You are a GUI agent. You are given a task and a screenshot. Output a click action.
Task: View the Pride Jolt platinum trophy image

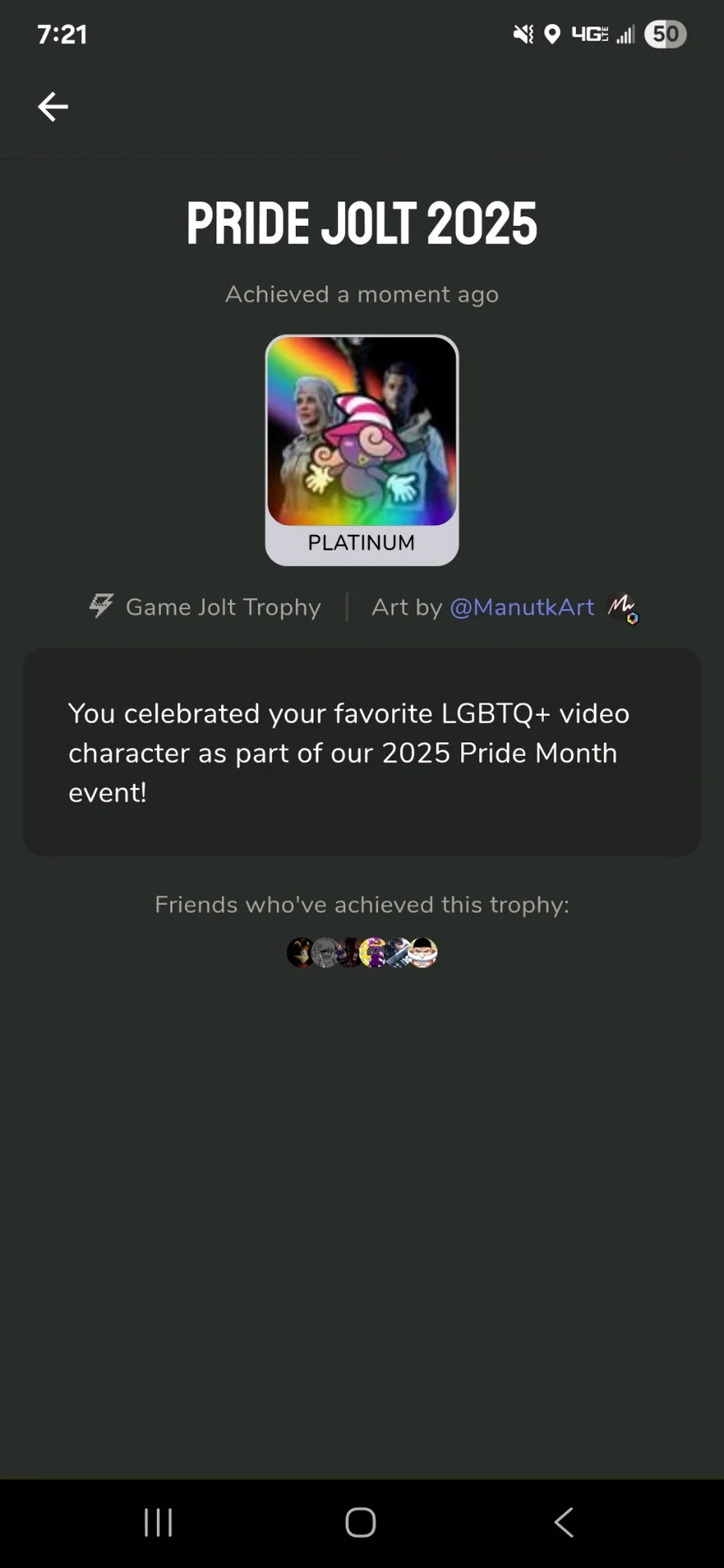click(362, 431)
